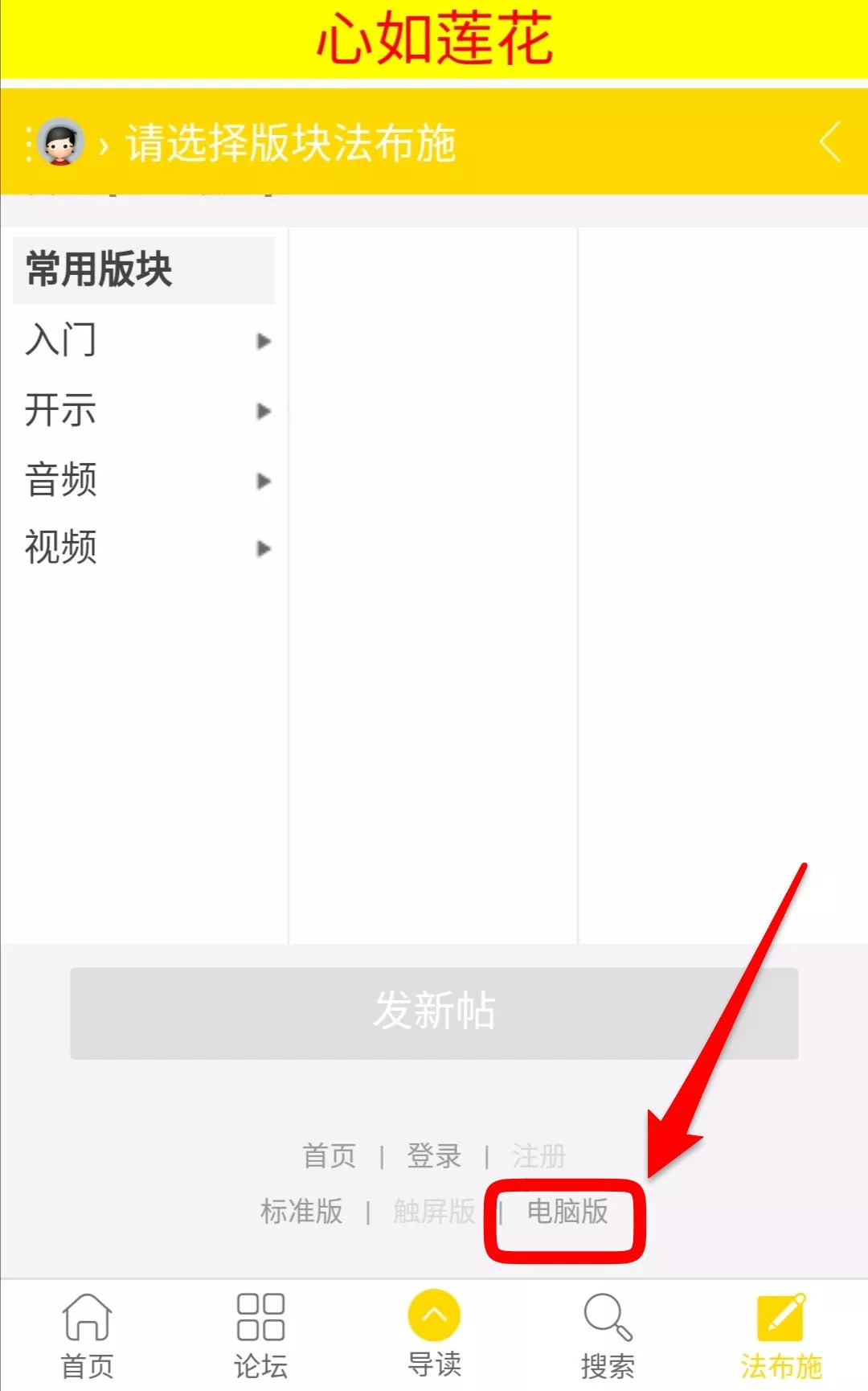
Task: Switch to 电脑版 desktop version
Action: (567, 1211)
